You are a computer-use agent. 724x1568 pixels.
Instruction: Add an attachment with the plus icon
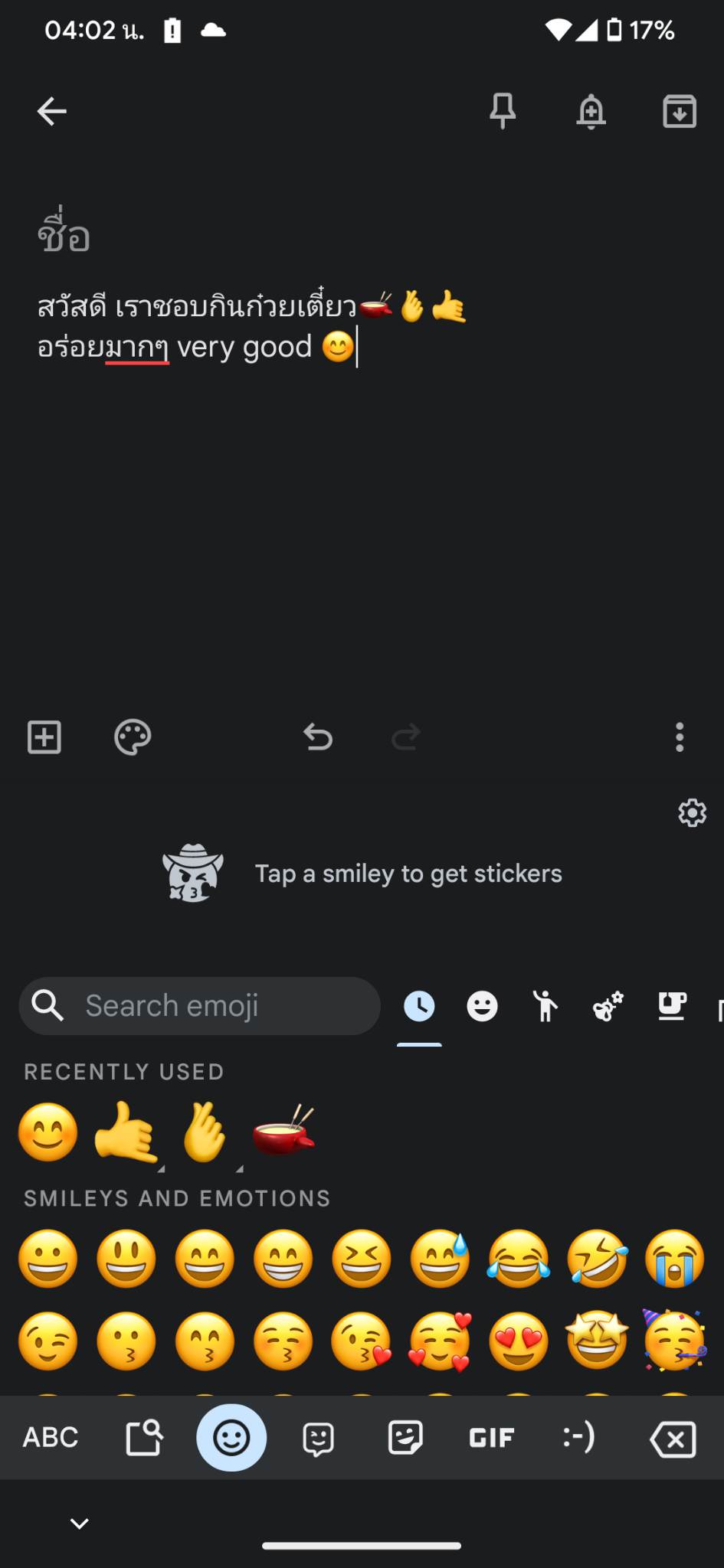click(44, 737)
